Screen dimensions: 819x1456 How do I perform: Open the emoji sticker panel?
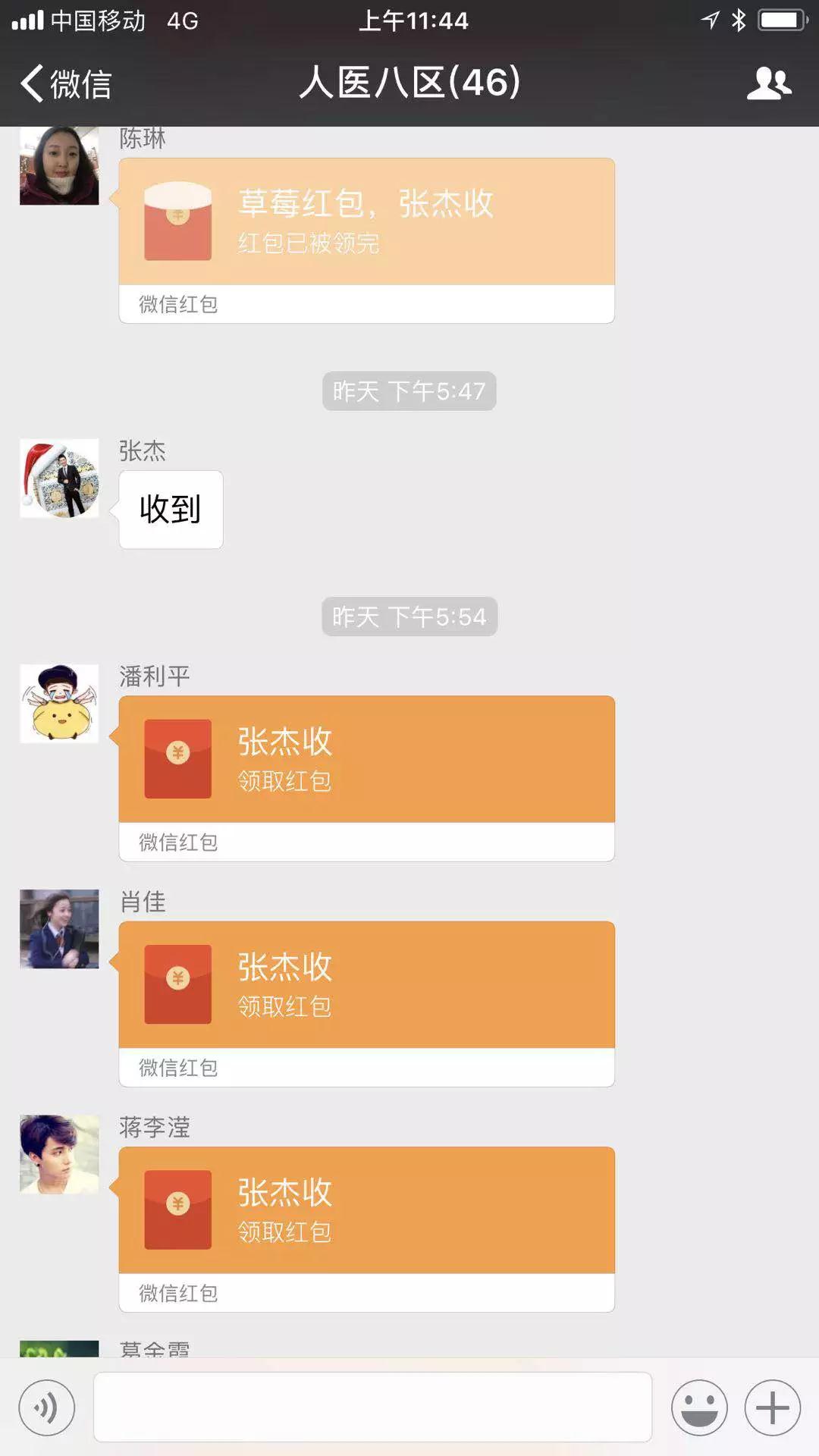[699, 1407]
